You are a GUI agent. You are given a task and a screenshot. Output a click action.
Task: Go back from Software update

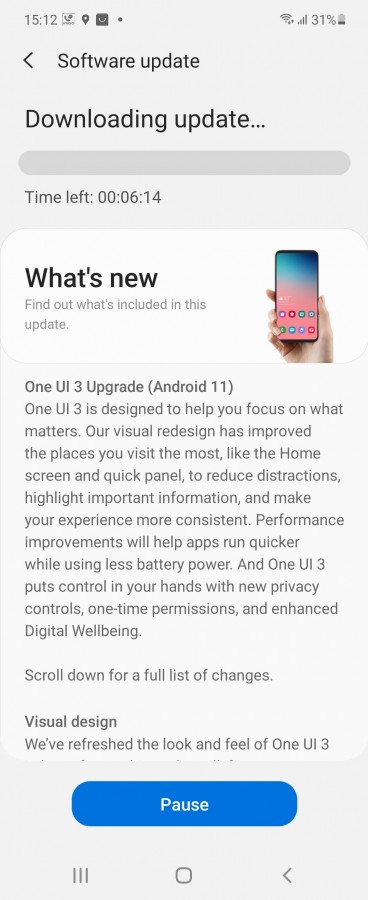click(x=29, y=61)
